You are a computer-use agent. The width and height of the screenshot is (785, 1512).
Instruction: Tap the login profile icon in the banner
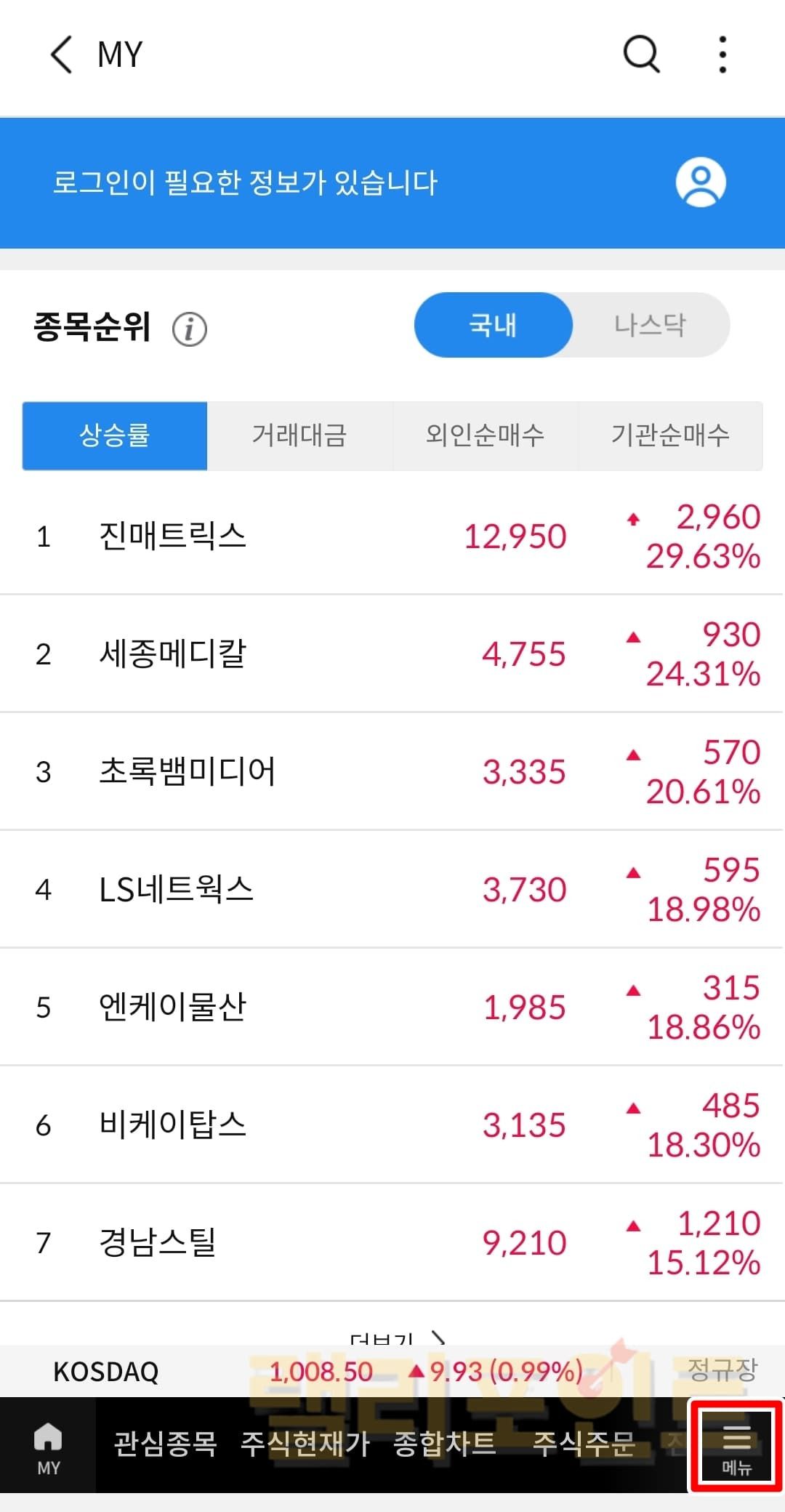point(701,182)
